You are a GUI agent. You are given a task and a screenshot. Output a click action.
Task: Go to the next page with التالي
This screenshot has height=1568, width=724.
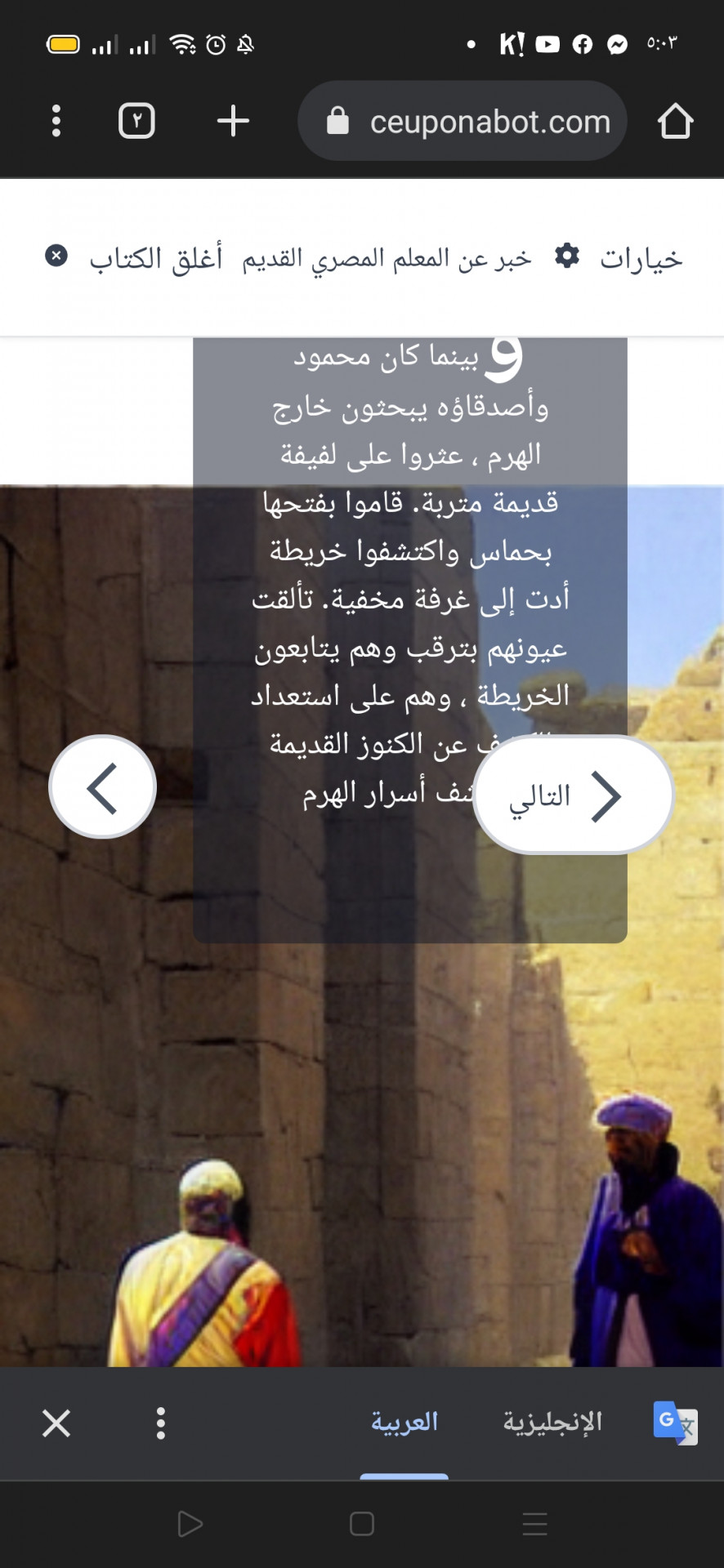(x=573, y=795)
